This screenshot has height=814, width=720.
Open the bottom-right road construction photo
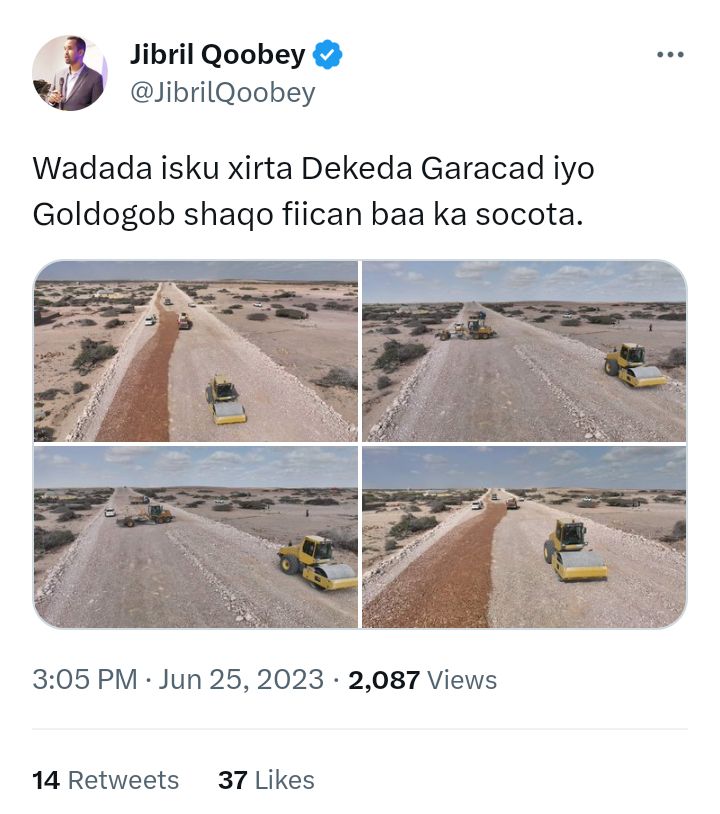coord(524,537)
